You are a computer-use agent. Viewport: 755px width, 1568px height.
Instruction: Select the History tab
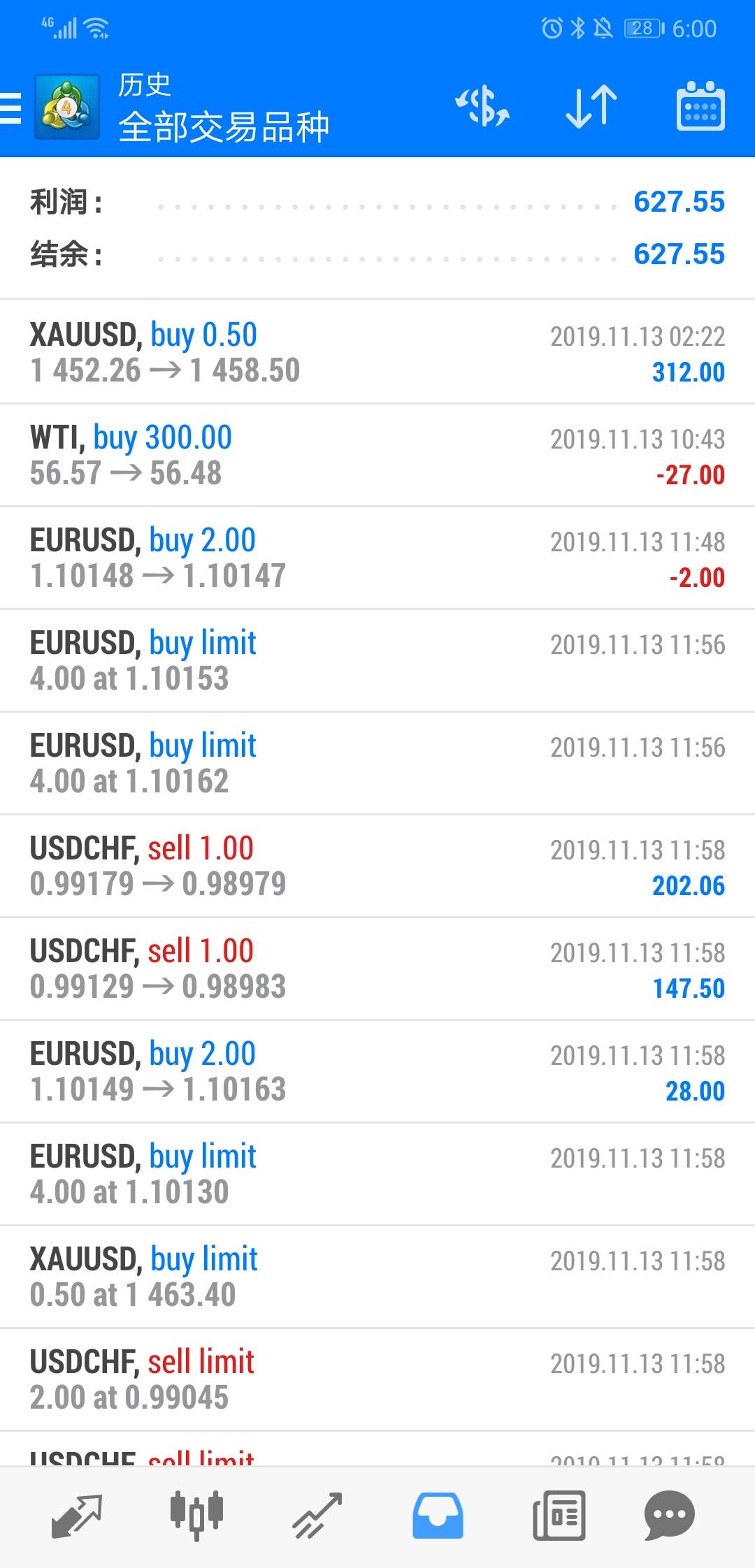pos(438,1515)
